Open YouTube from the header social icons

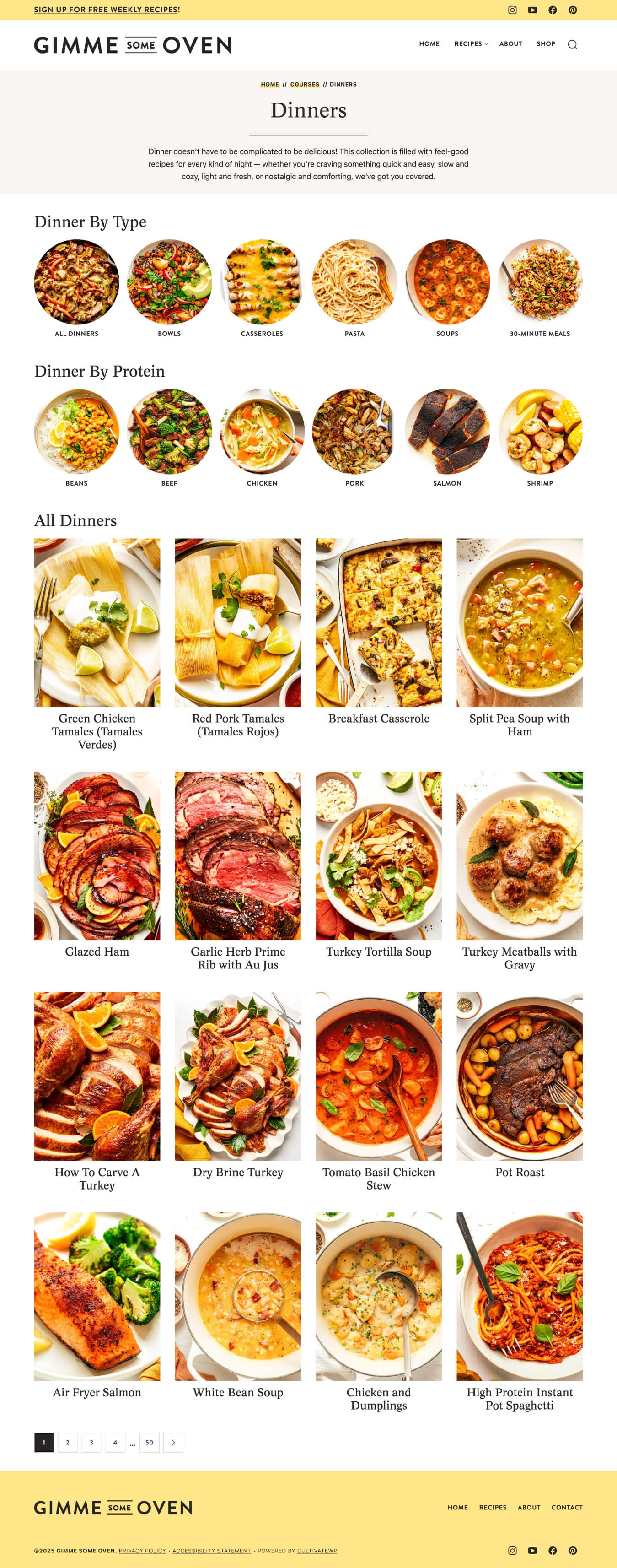coord(532,10)
